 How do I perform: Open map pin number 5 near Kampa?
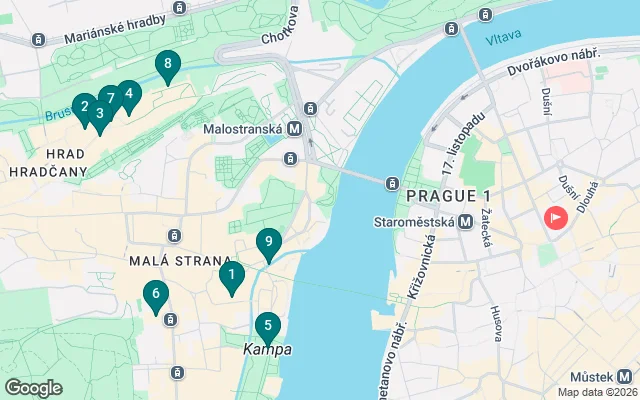pos(267,327)
